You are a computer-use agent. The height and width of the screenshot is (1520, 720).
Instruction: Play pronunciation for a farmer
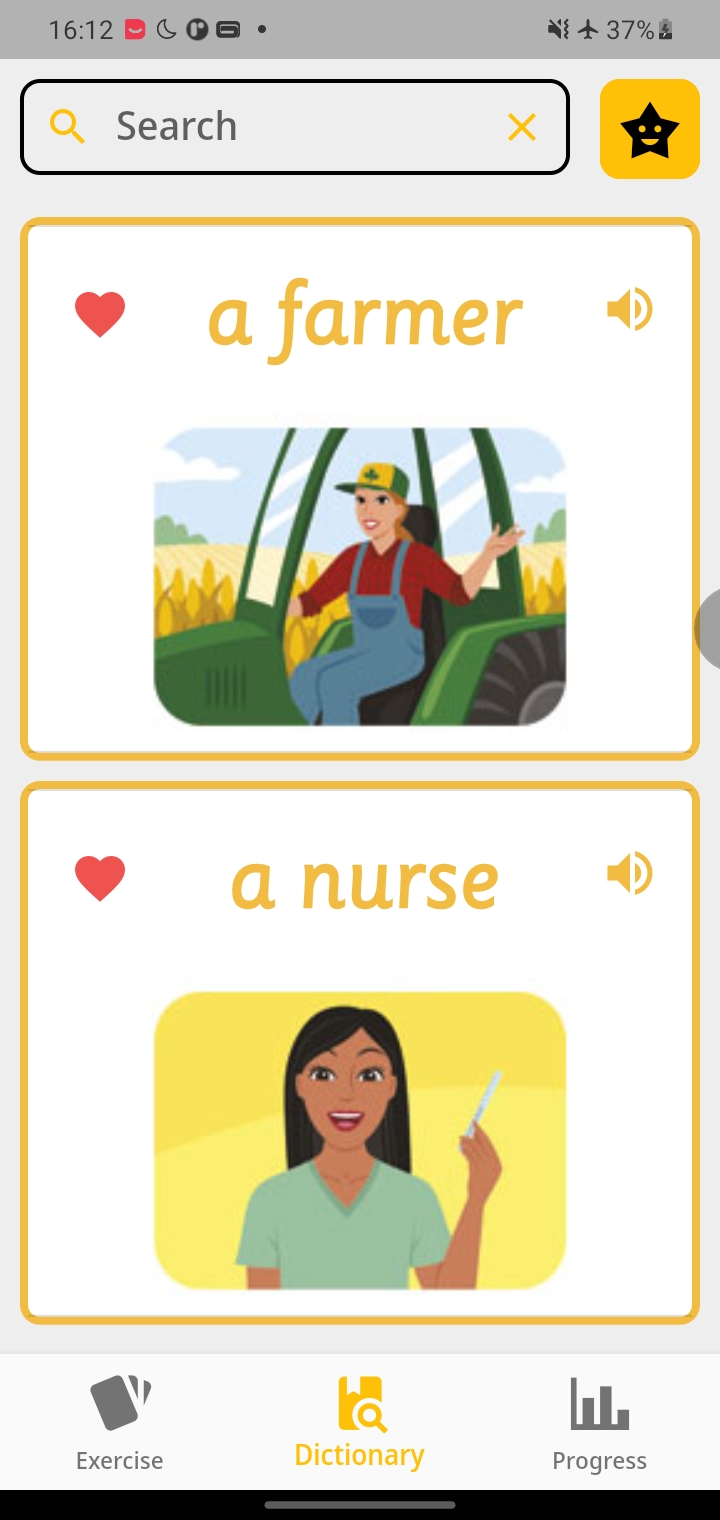tap(630, 310)
